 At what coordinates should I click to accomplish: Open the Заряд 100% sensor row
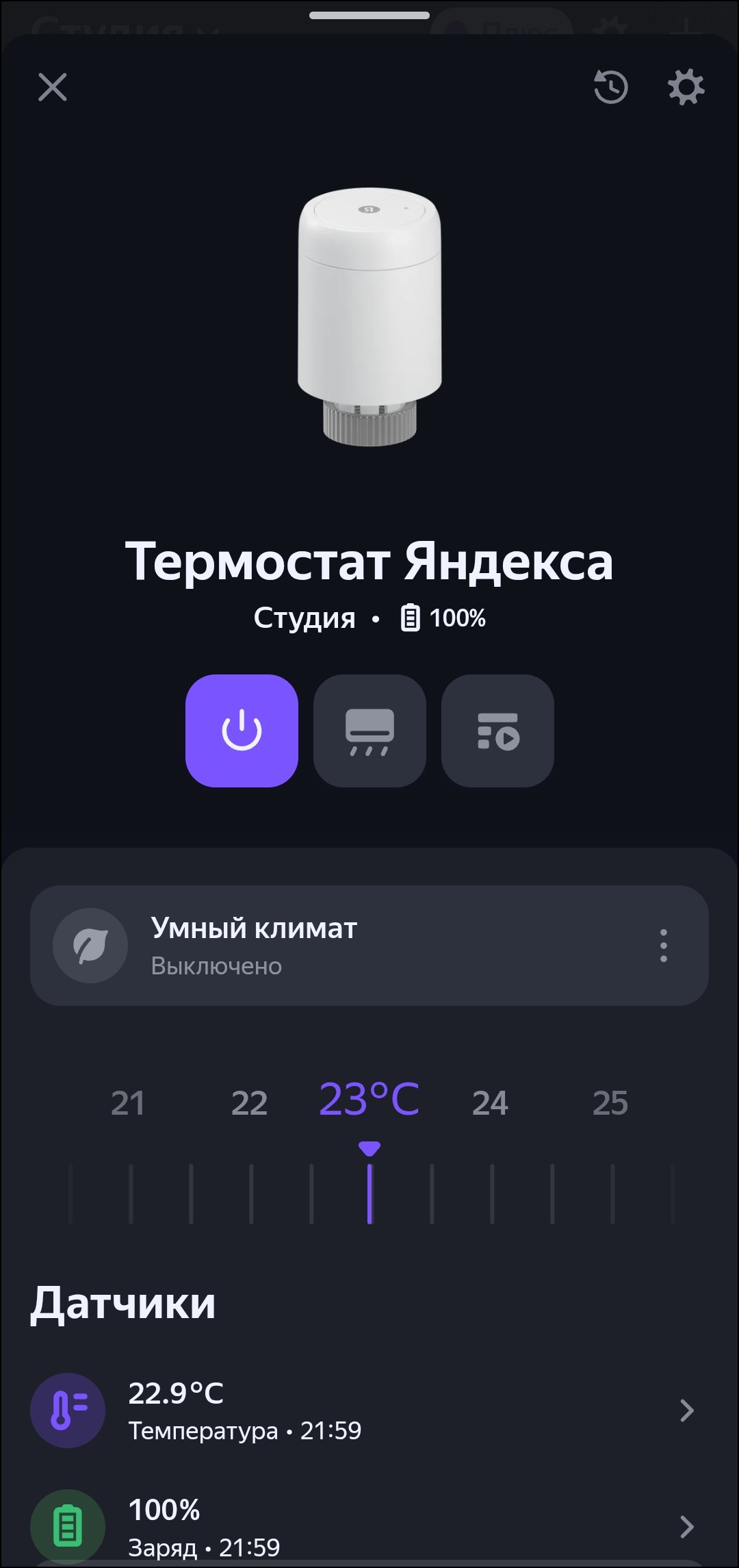click(369, 1526)
